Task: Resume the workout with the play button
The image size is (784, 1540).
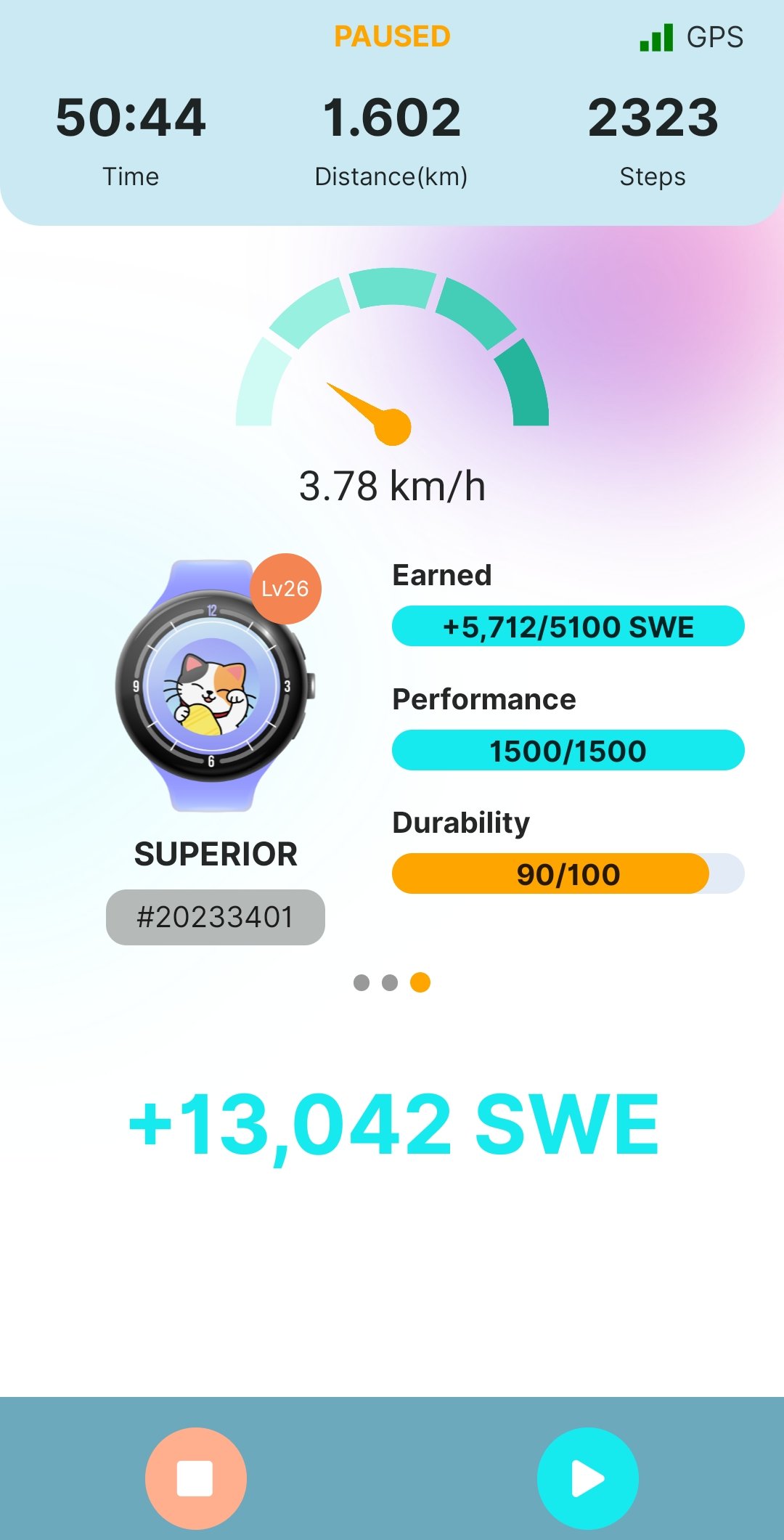Action: point(587,1478)
